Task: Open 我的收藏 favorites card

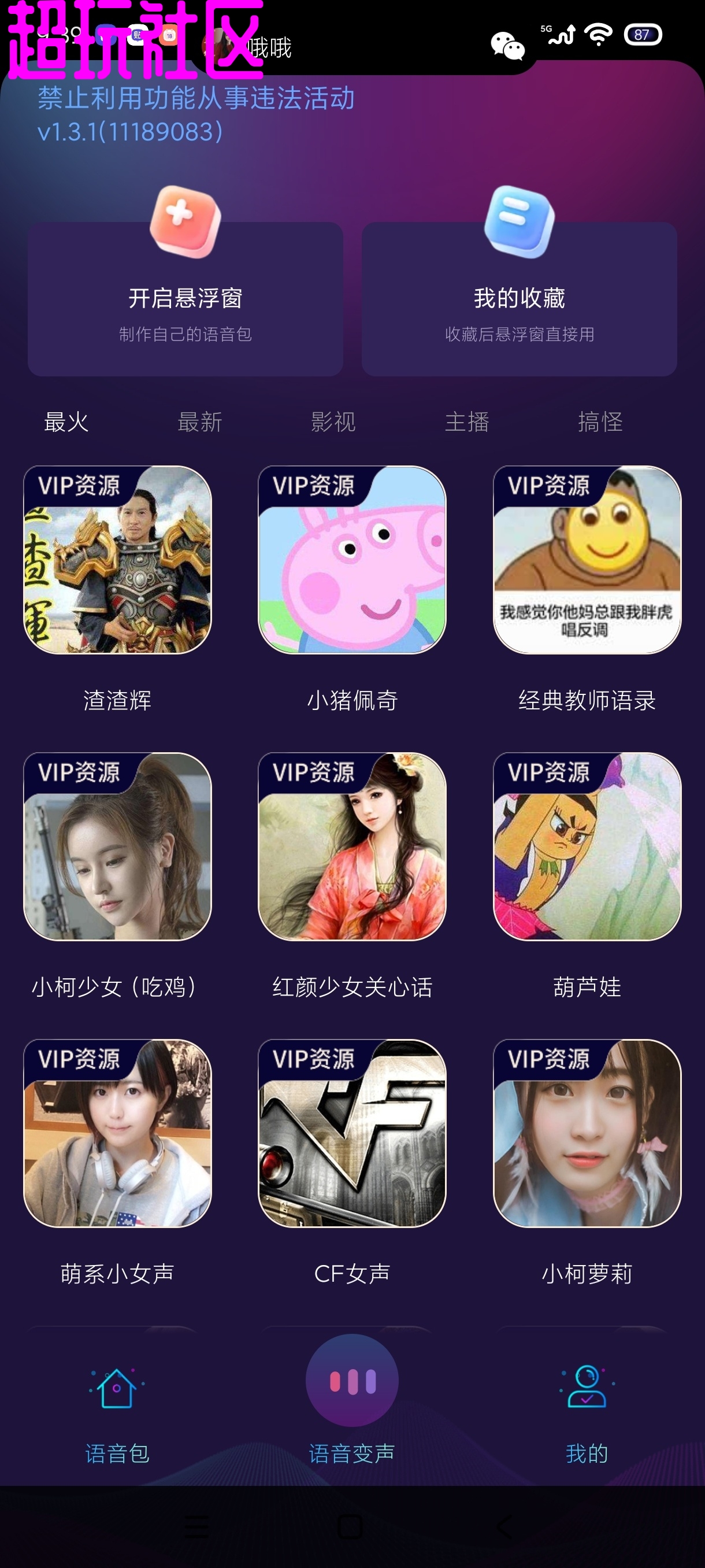Action: tap(519, 298)
